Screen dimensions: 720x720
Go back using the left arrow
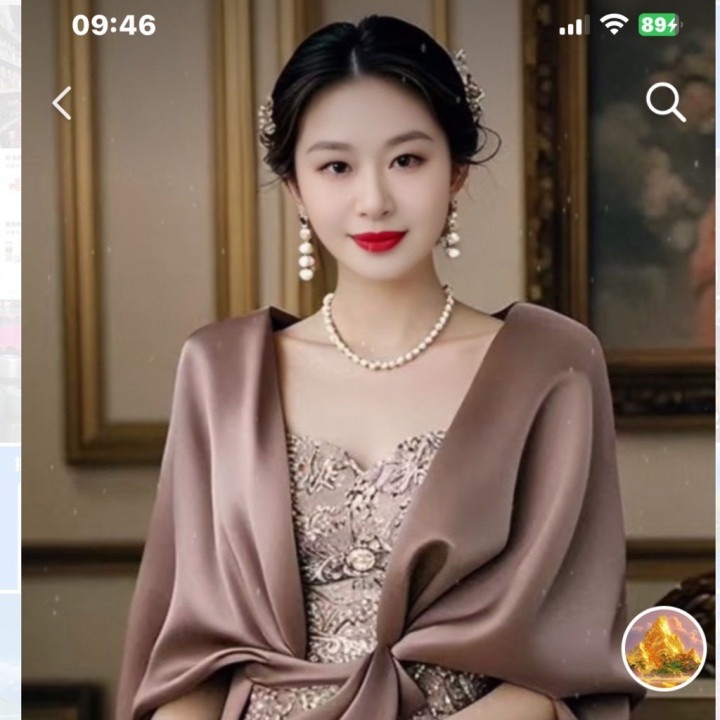(x=62, y=102)
